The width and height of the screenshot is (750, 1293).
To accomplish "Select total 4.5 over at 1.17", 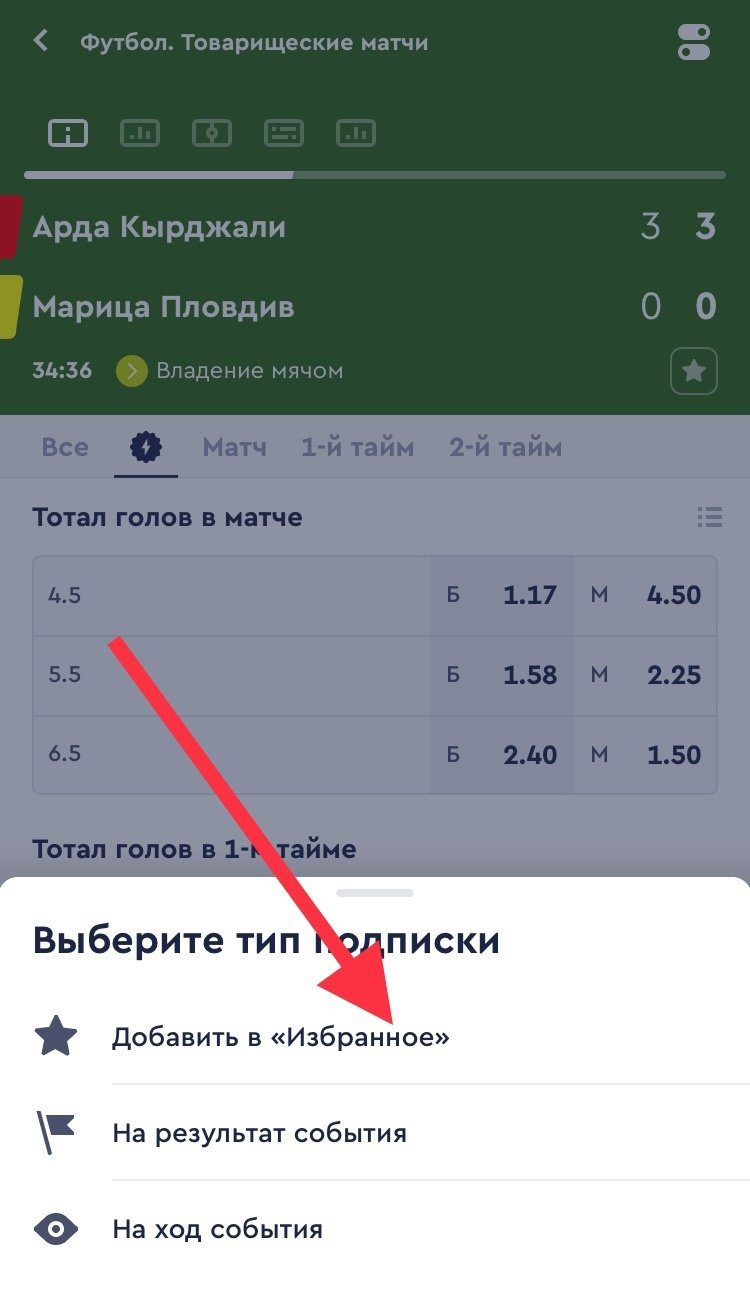I will [x=502, y=596].
